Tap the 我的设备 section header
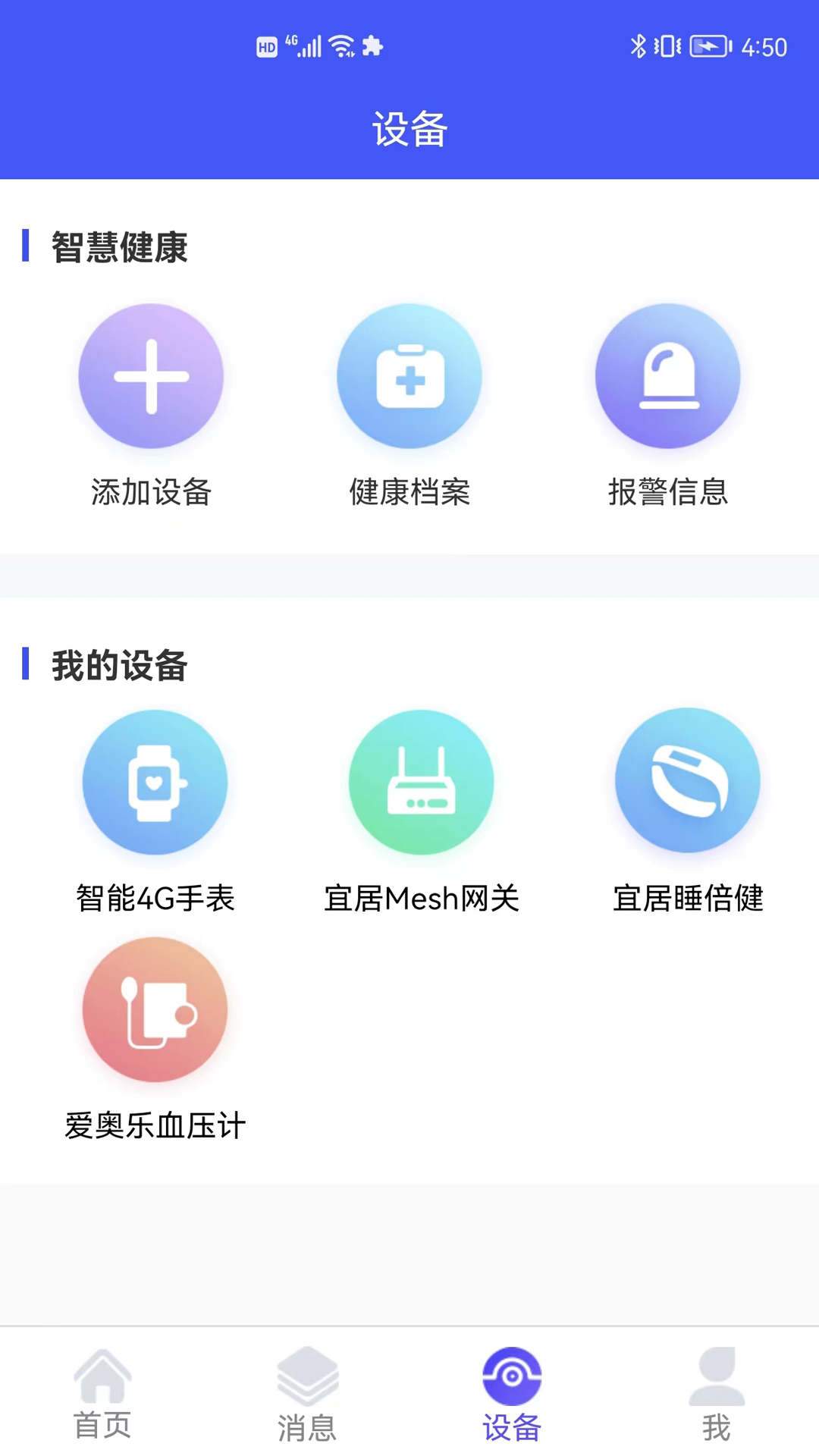 click(118, 666)
